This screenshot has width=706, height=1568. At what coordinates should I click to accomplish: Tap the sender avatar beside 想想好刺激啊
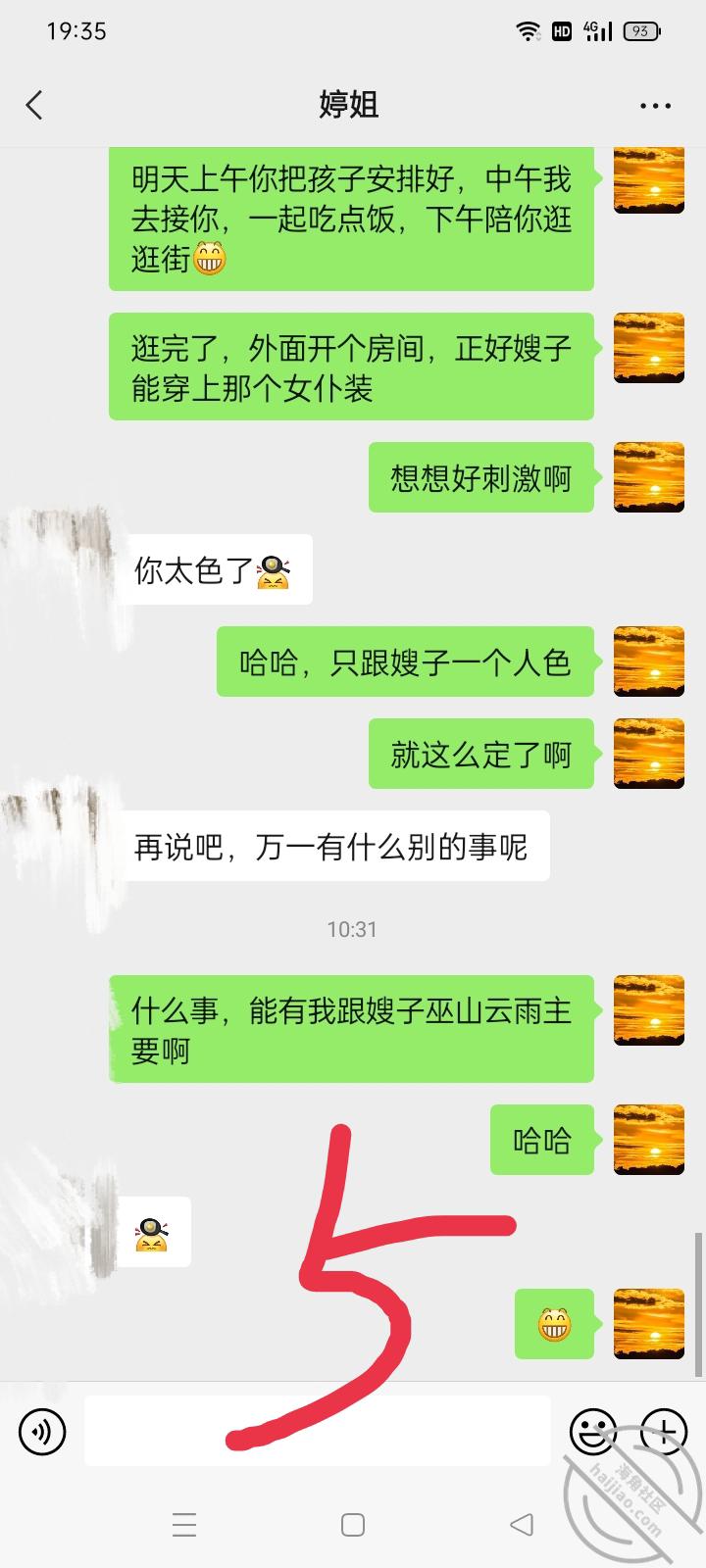coord(648,477)
